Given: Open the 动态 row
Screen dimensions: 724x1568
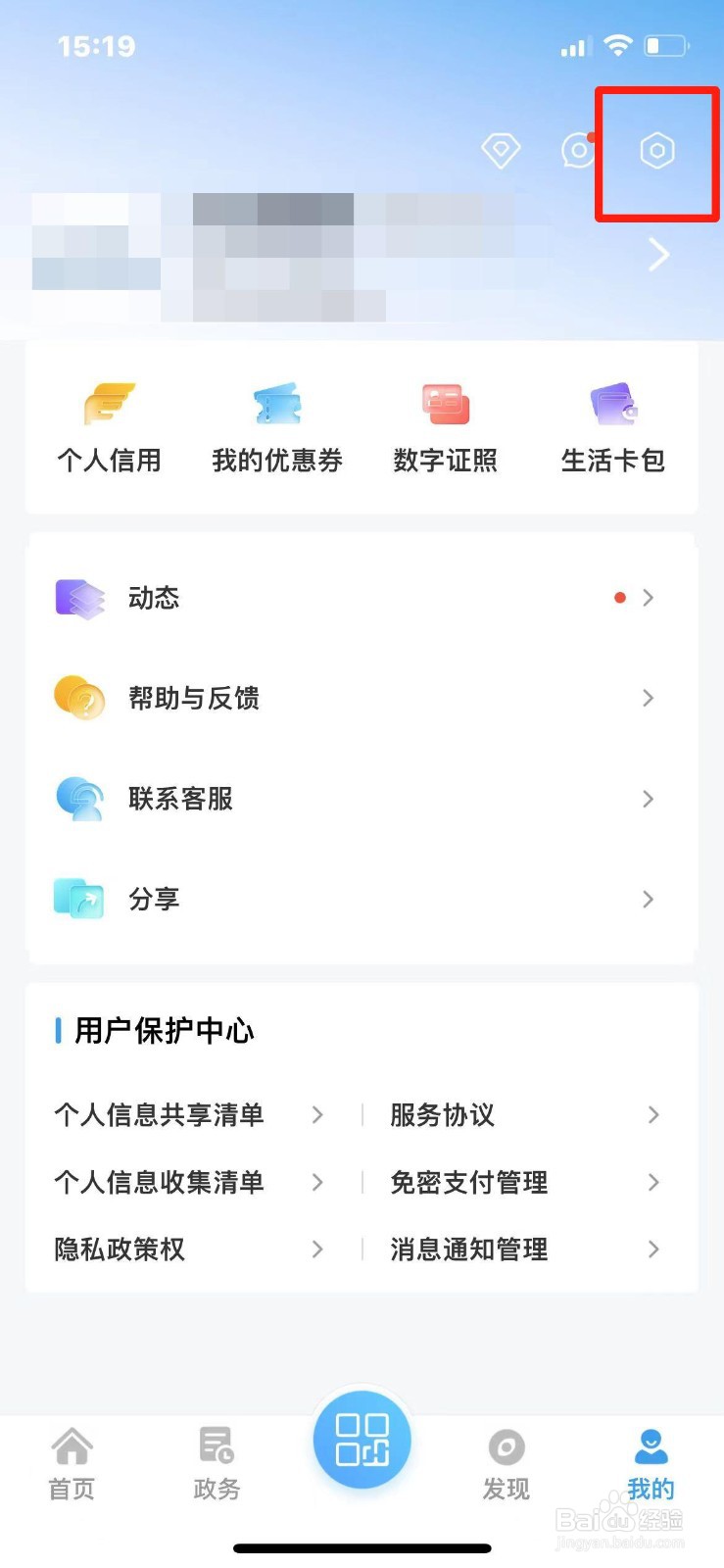Looking at the screenshot, I should pyautogui.click(x=362, y=598).
